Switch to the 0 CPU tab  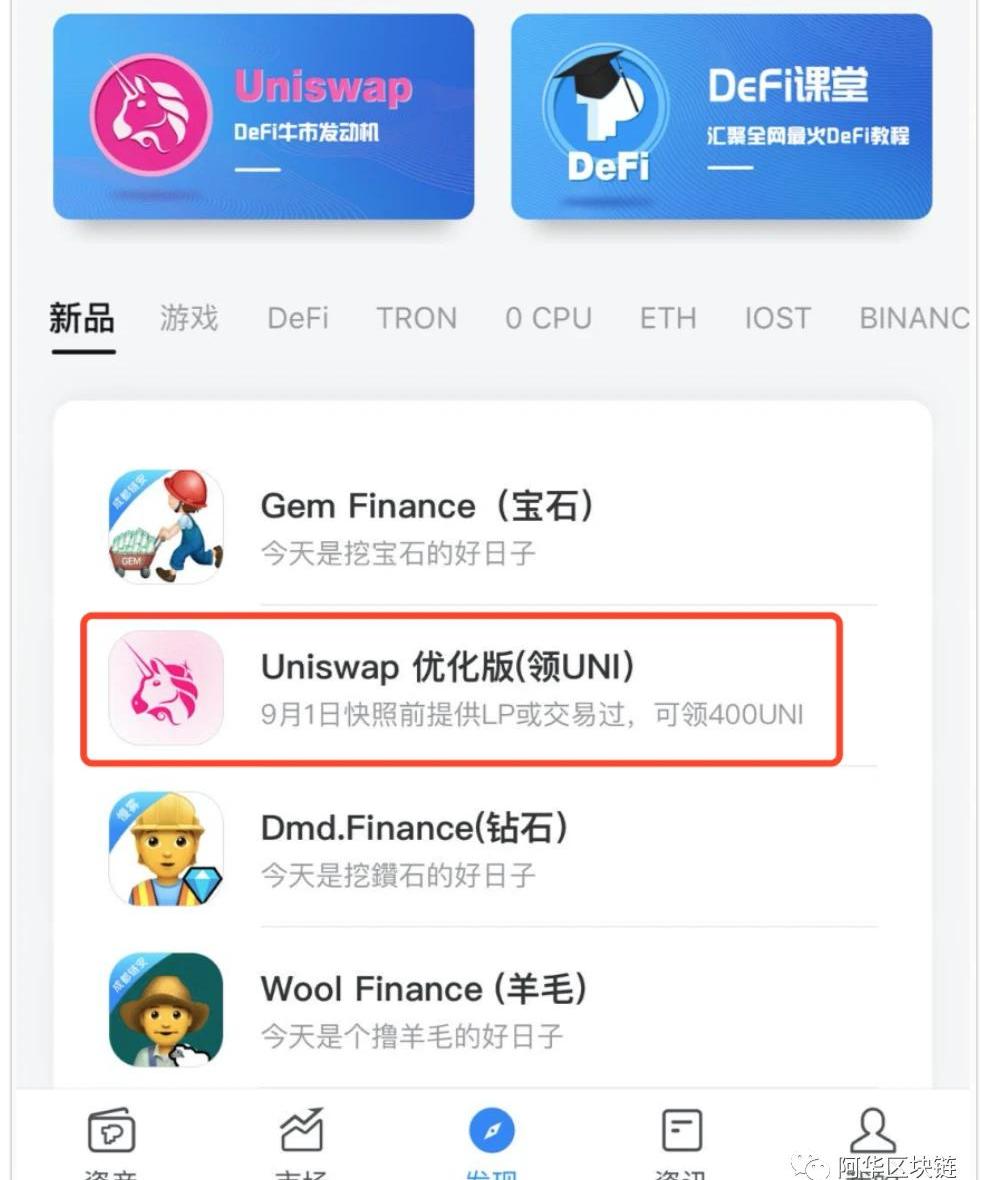548,319
